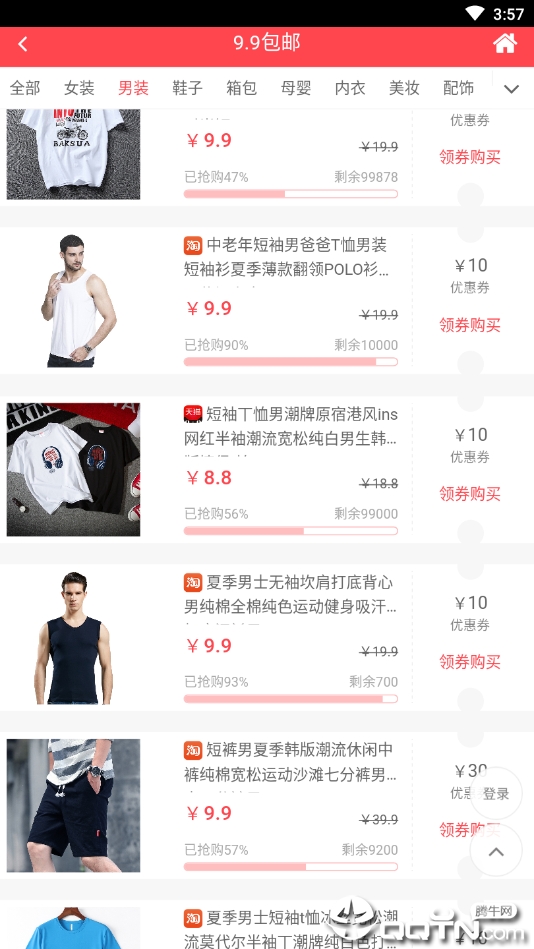
Task: Tap 领券购买 for 短袖T恤男潮牌原宿港风
Action: coord(470,494)
